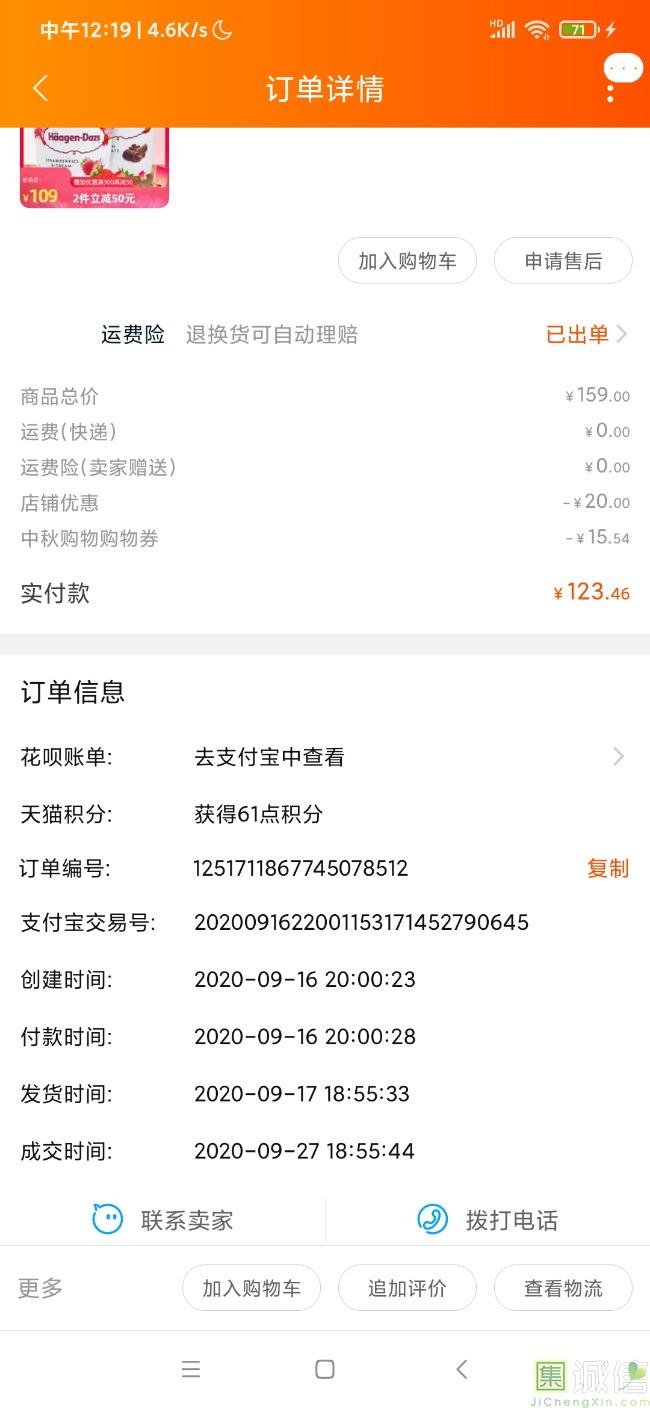
Task: Tap 加入购物车 next to 追加评价
Action: click(x=251, y=1288)
